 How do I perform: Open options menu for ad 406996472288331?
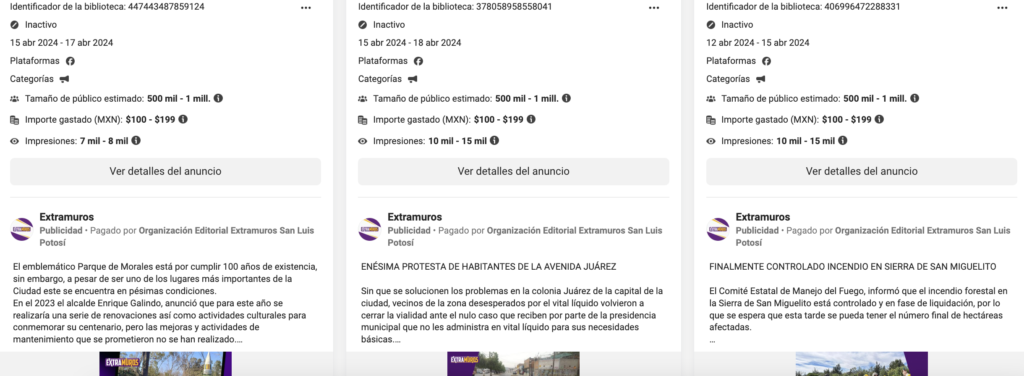click(x=1002, y=8)
